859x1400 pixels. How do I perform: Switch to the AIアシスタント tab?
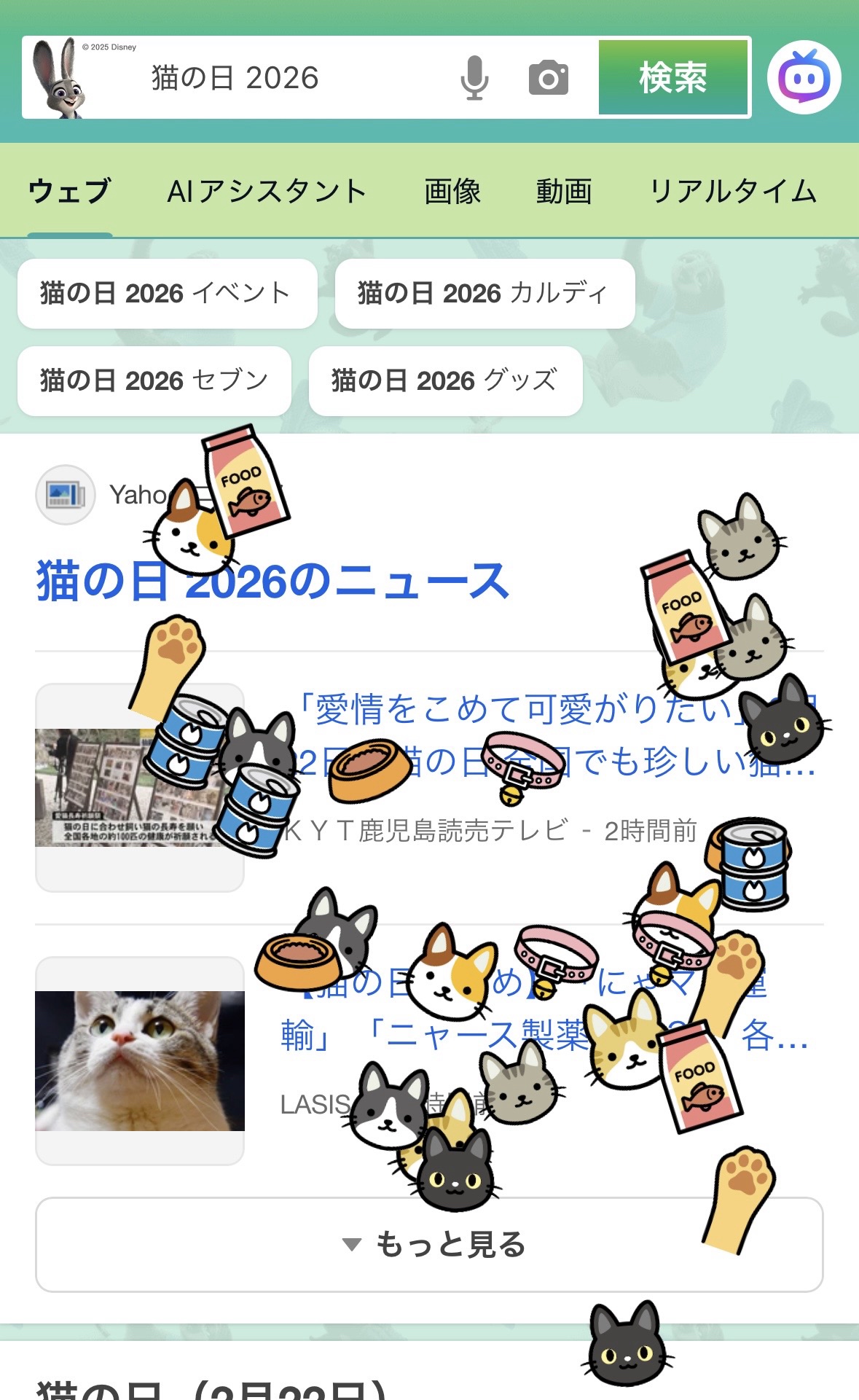266,192
